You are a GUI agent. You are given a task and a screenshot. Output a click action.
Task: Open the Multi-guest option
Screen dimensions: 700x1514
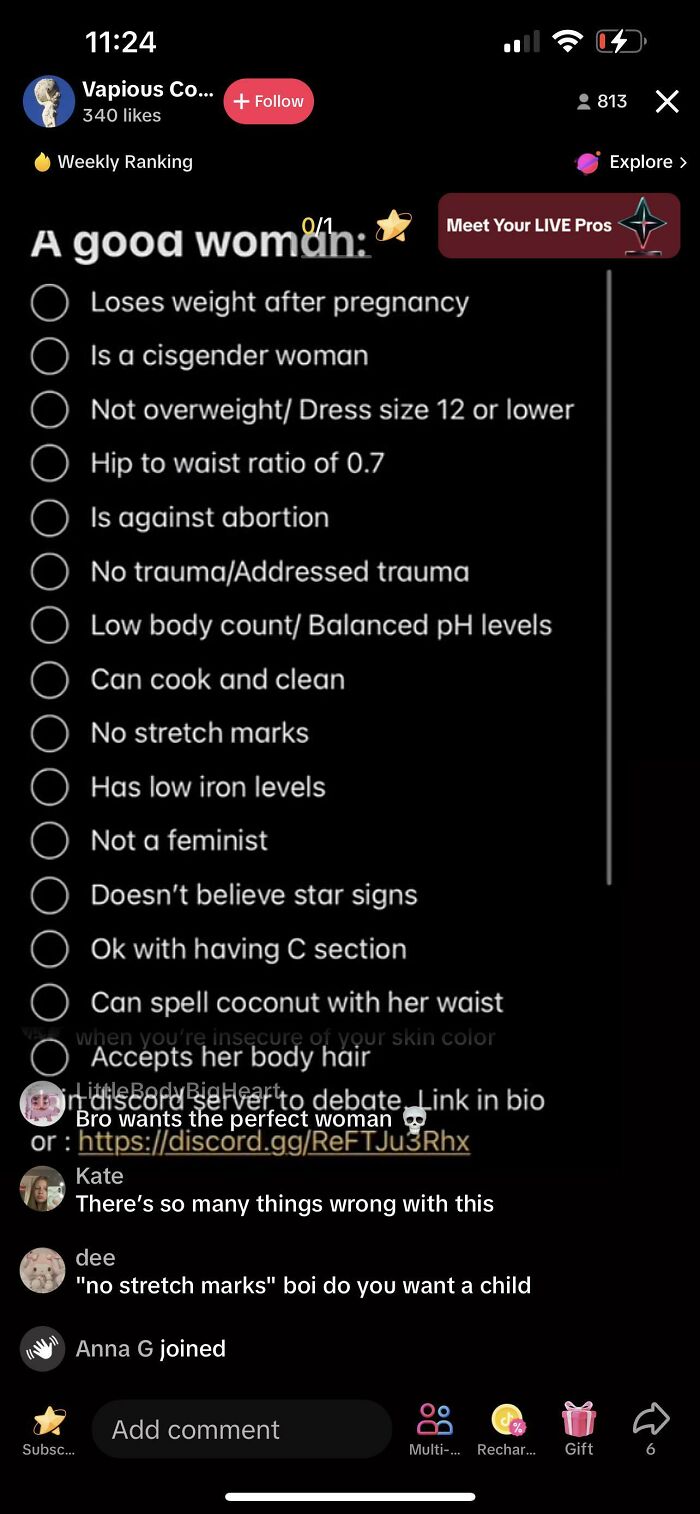click(x=434, y=1429)
